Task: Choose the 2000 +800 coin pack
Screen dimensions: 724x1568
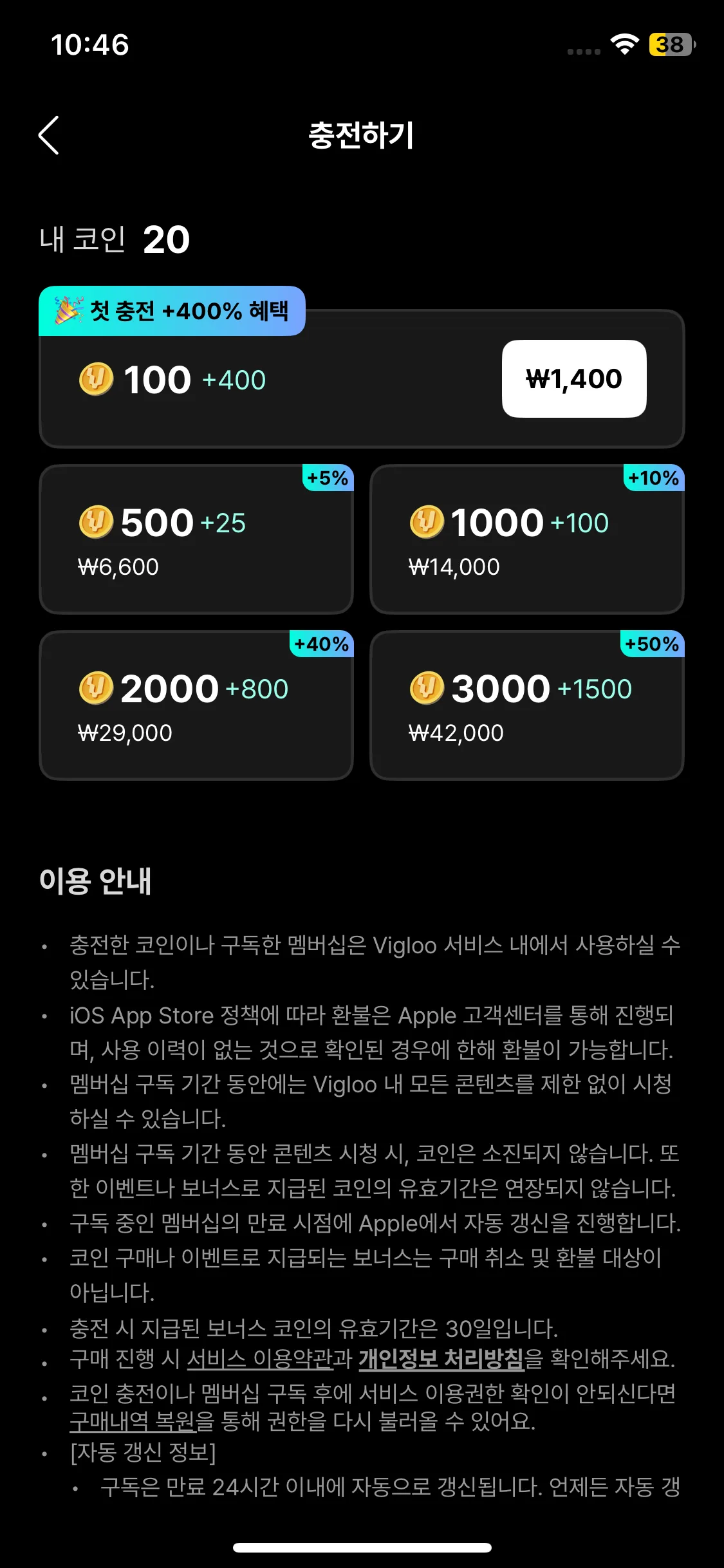Action: coord(196,705)
